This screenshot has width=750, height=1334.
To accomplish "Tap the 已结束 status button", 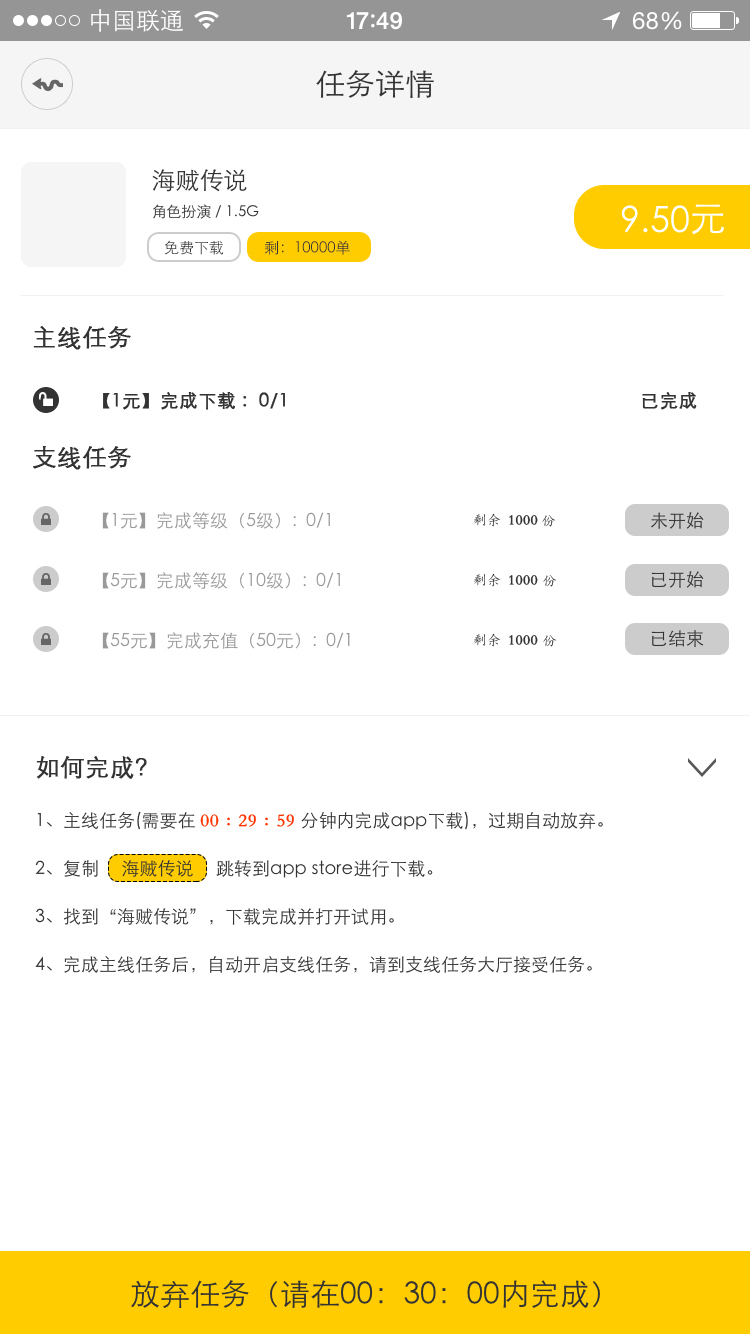I will coord(677,639).
